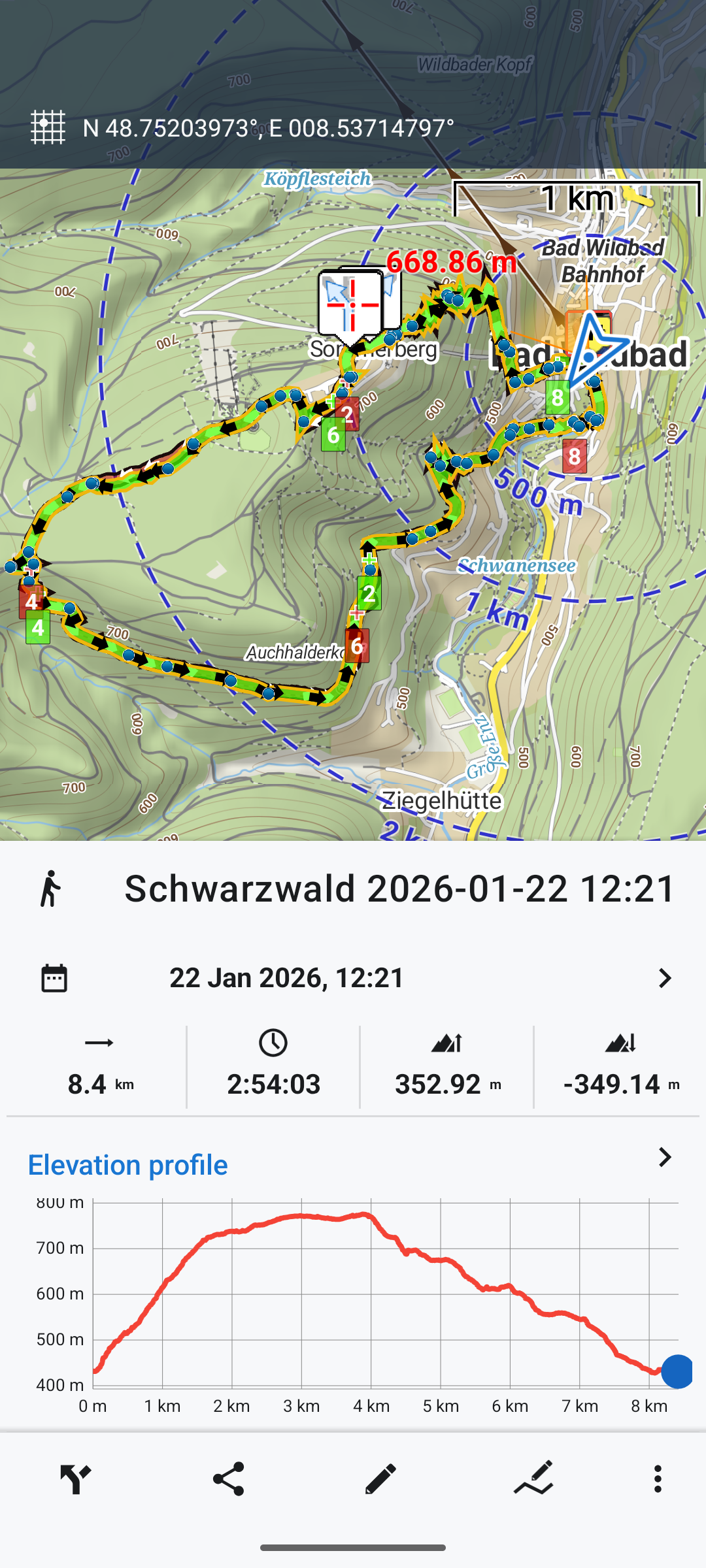Change the walking activity type icon
The width and height of the screenshot is (706, 1568).
[50, 889]
